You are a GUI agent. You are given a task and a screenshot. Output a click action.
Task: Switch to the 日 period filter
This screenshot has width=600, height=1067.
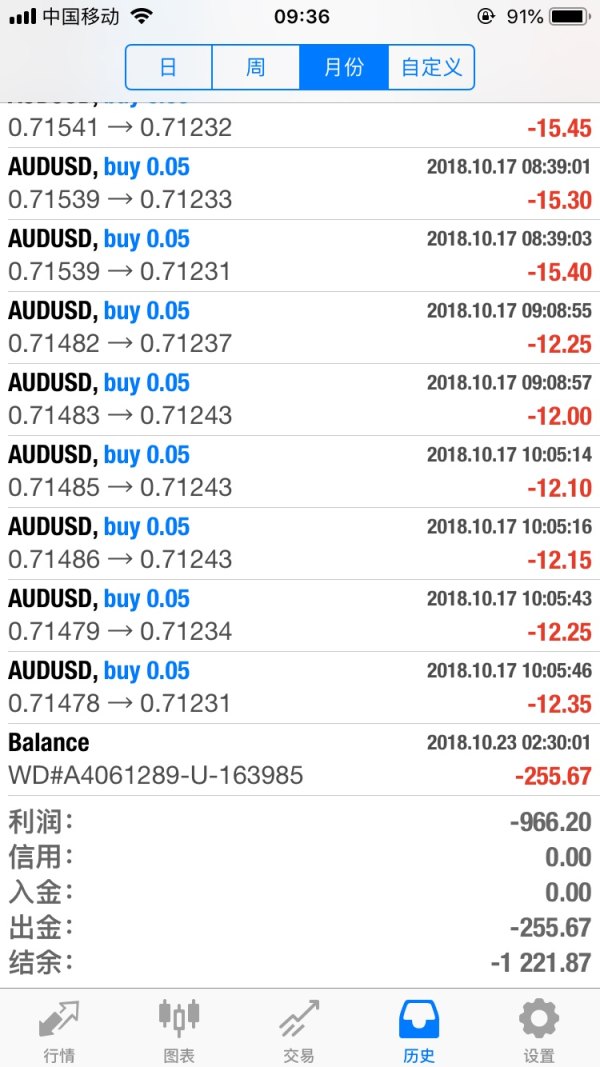pos(169,67)
